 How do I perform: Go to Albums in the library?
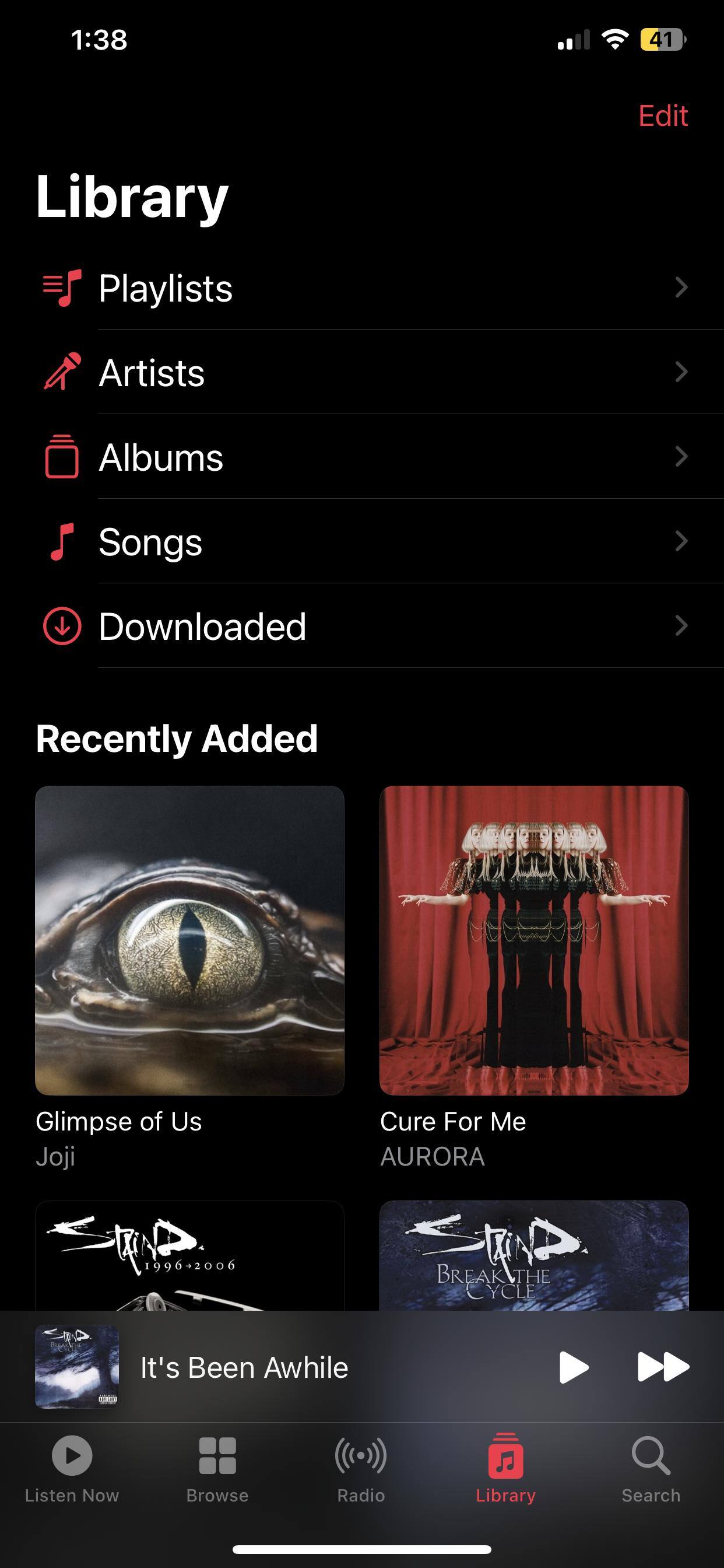point(362,457)
